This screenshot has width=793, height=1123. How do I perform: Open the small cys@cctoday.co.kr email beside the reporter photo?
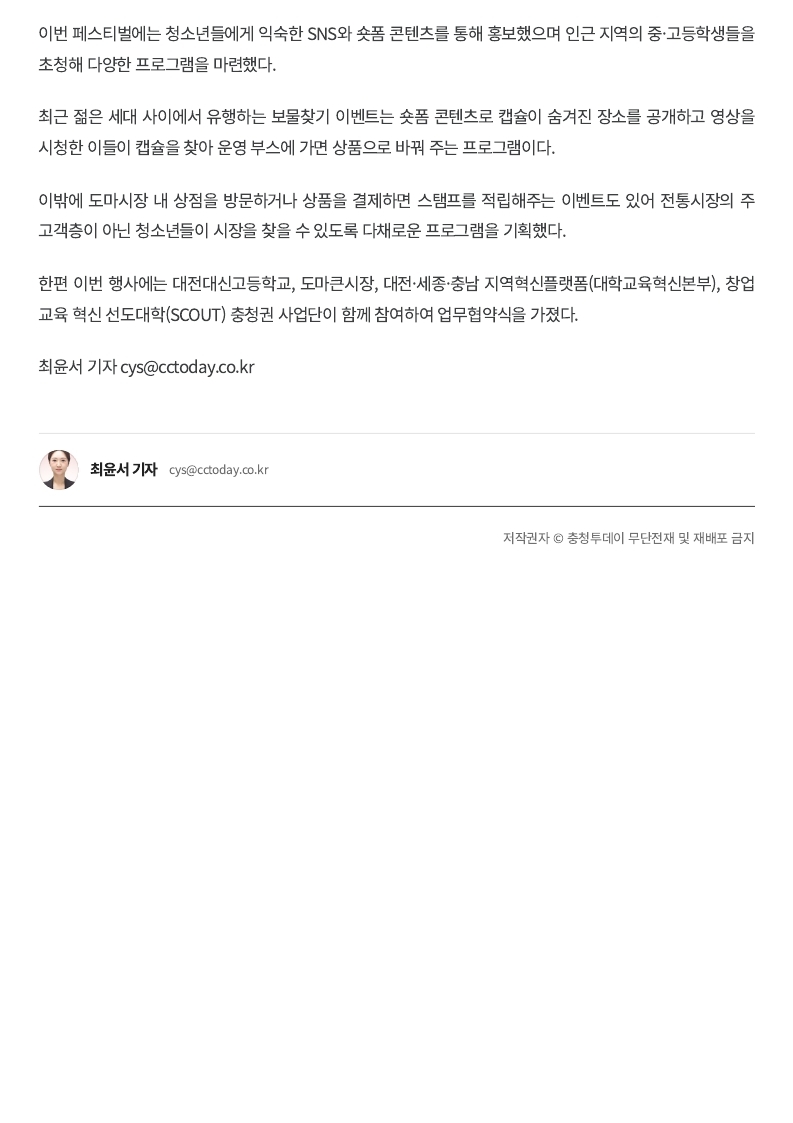click(x=218, y=470)
